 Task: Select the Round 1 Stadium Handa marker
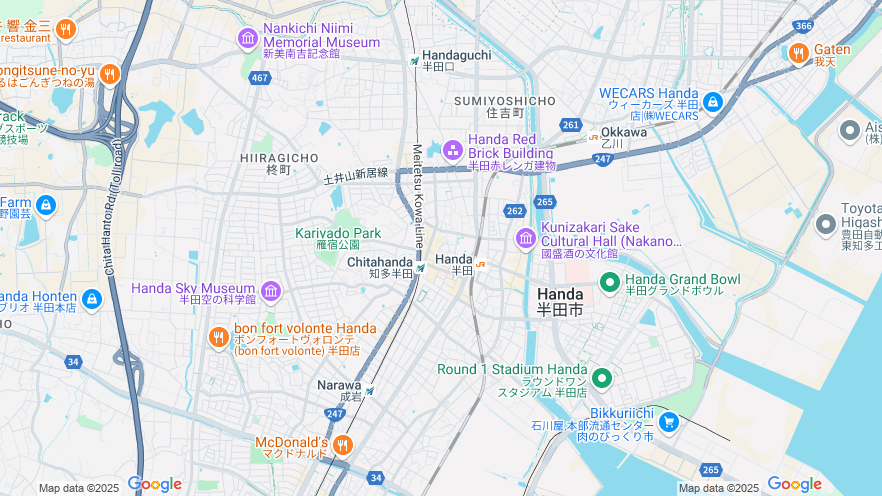pyautogui.click(x=602, y=379)
